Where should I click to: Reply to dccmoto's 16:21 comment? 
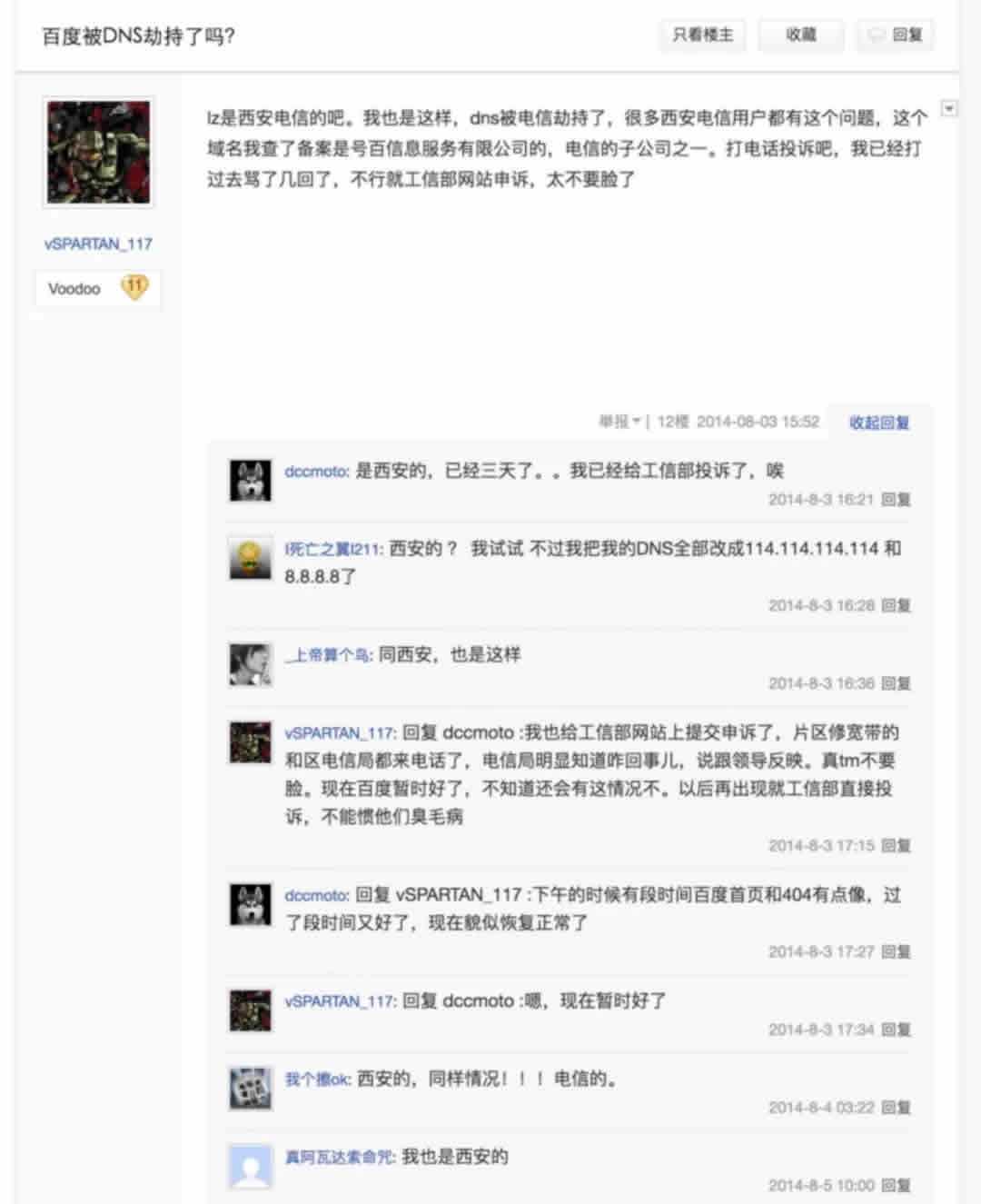tap(896, 500)
